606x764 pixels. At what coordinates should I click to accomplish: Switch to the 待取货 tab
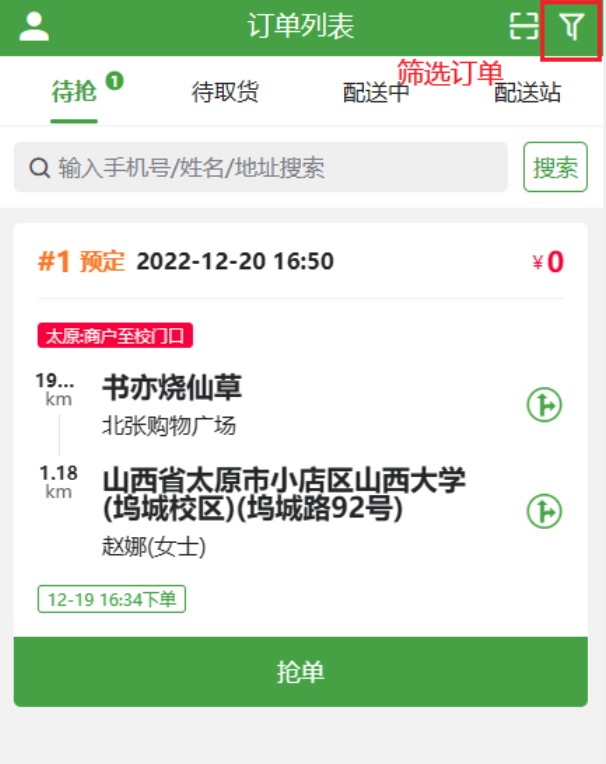point(225,93)
